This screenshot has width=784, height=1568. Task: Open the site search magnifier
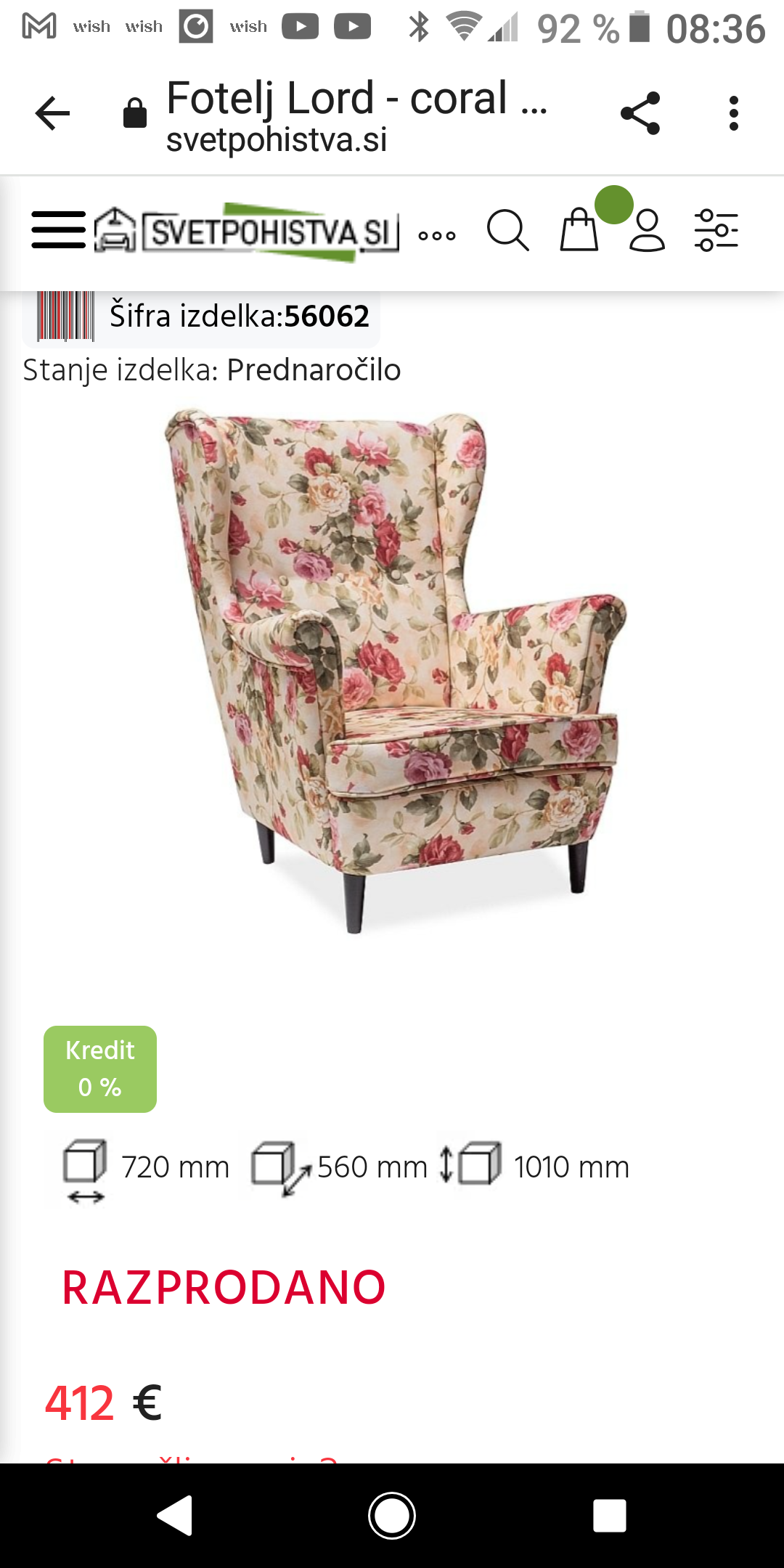[x=507, y=231]
